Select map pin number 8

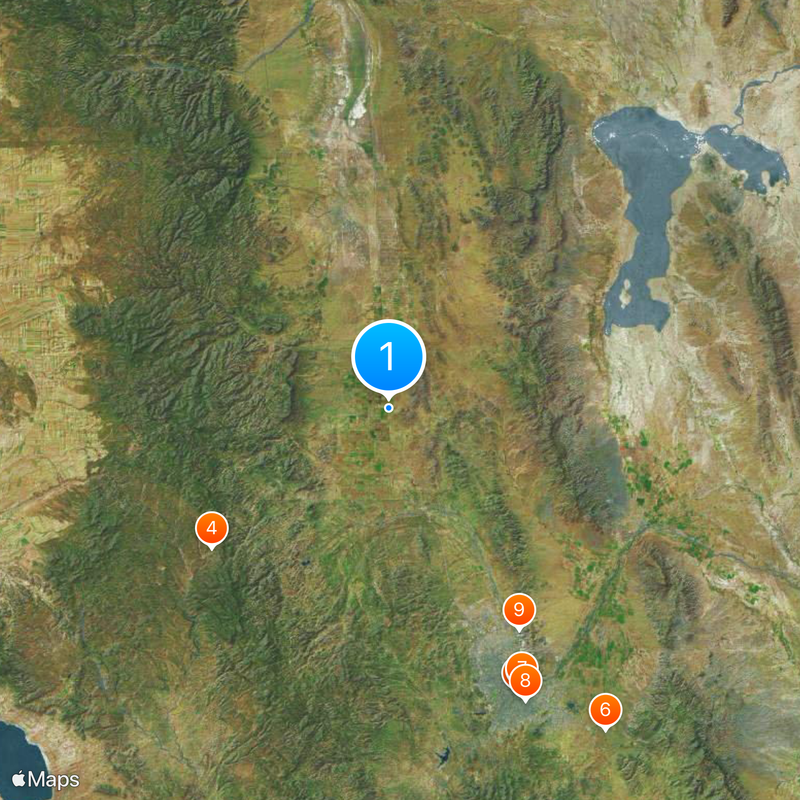point(526,682)
